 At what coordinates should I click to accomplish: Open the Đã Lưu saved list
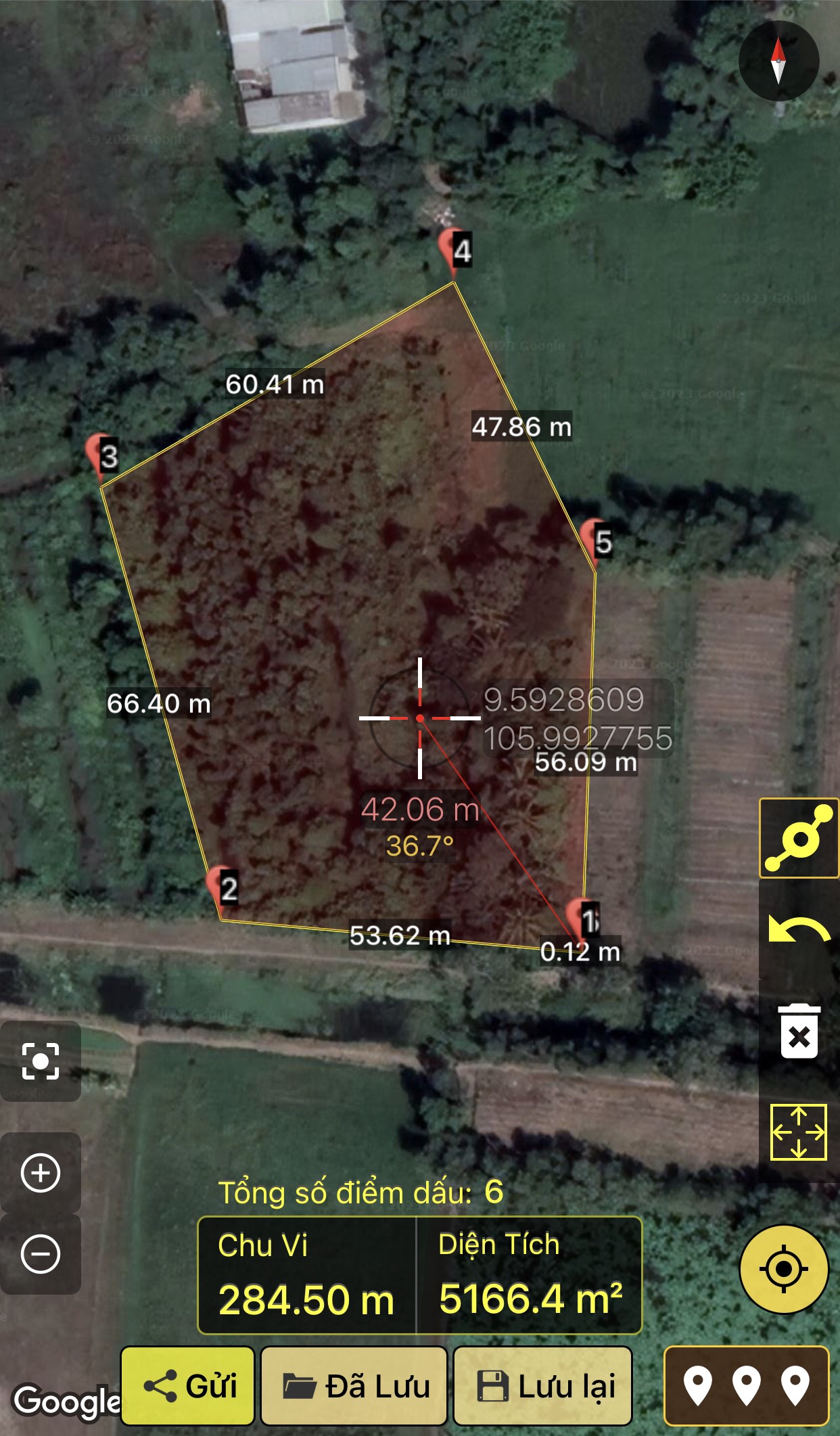[x=354, y=1386]
